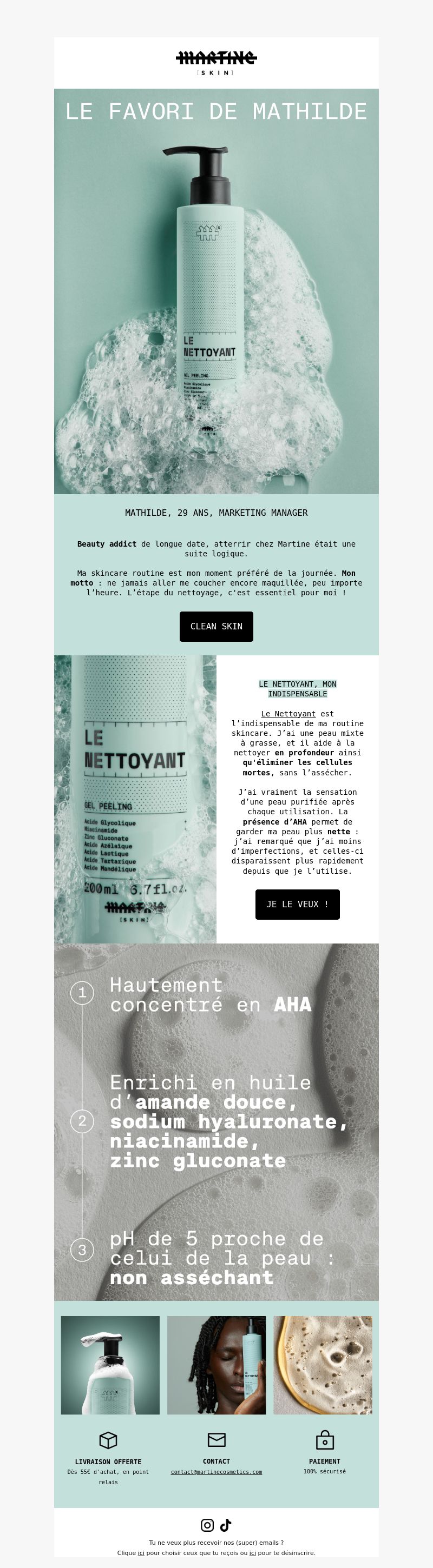Open Martine's TikTok page
The width and height of the screenshot is (433, 1568).
coord(226,1525)
